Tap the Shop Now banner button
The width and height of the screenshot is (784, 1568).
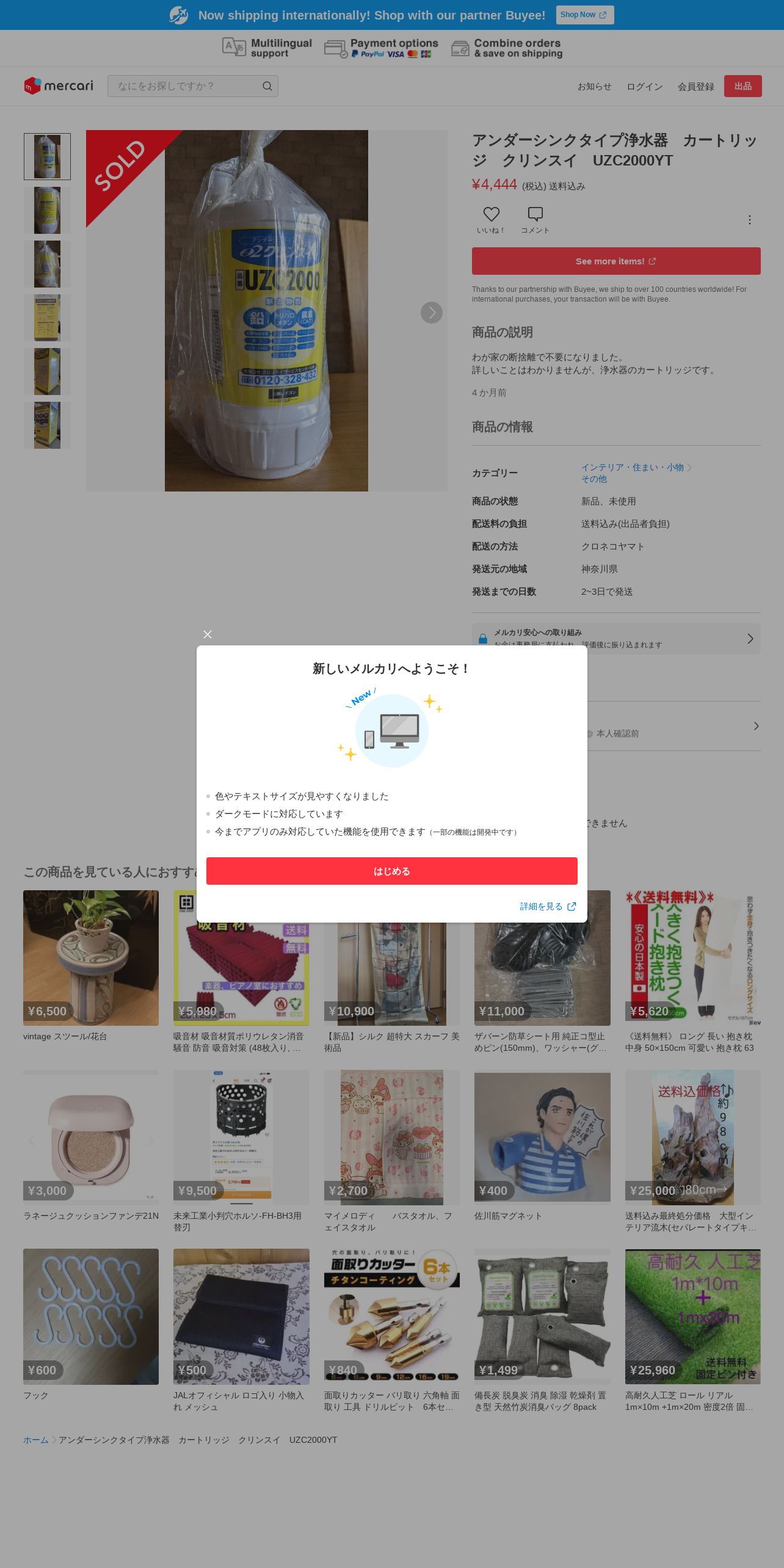584,15
